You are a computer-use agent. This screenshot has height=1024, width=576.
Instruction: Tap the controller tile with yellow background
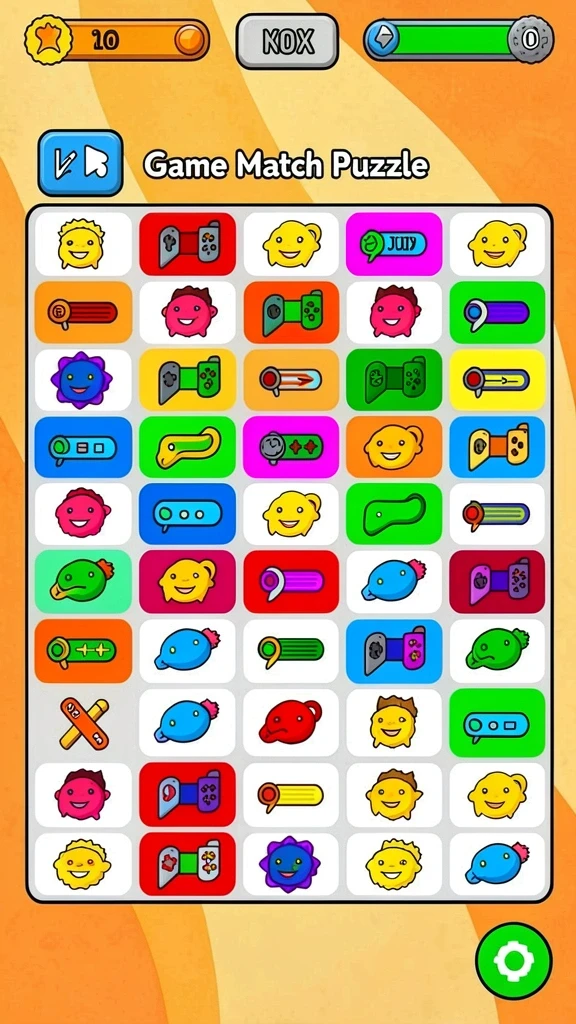pos(187,379)
